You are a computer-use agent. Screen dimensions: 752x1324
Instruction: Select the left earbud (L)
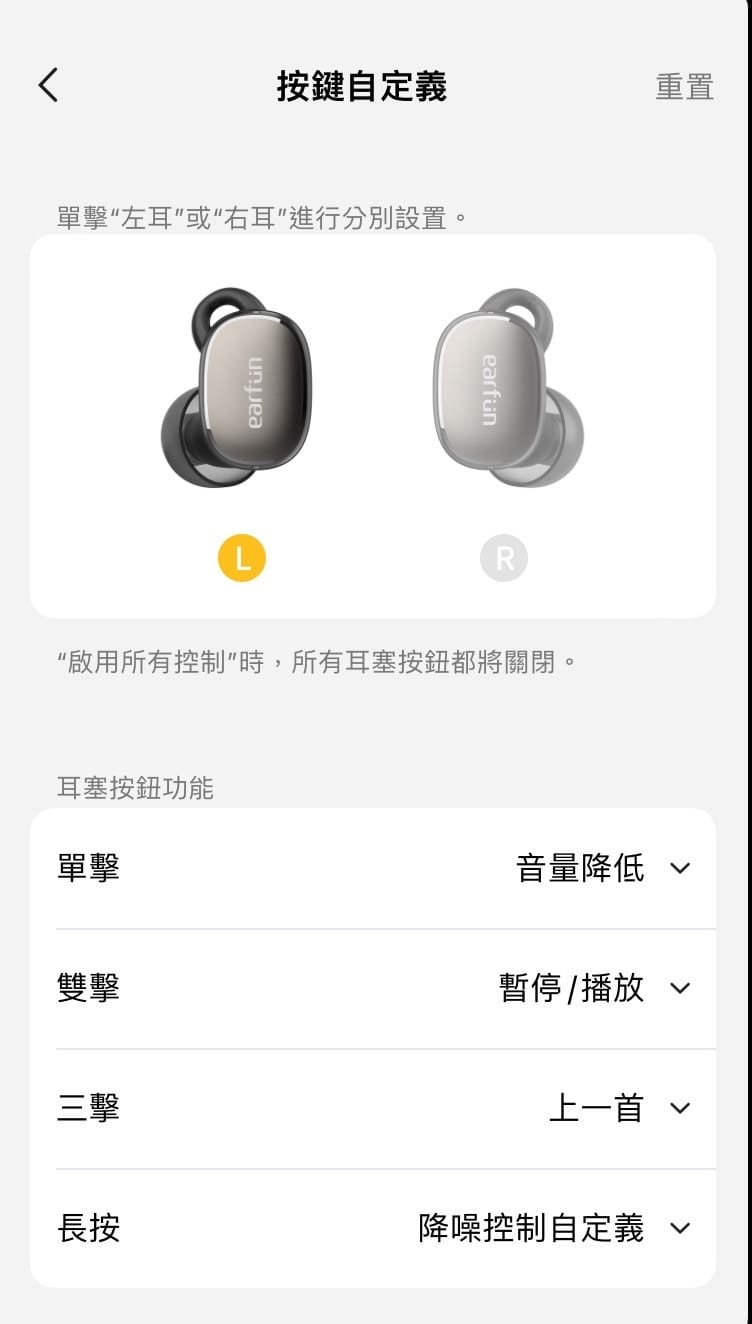(242, 558)
